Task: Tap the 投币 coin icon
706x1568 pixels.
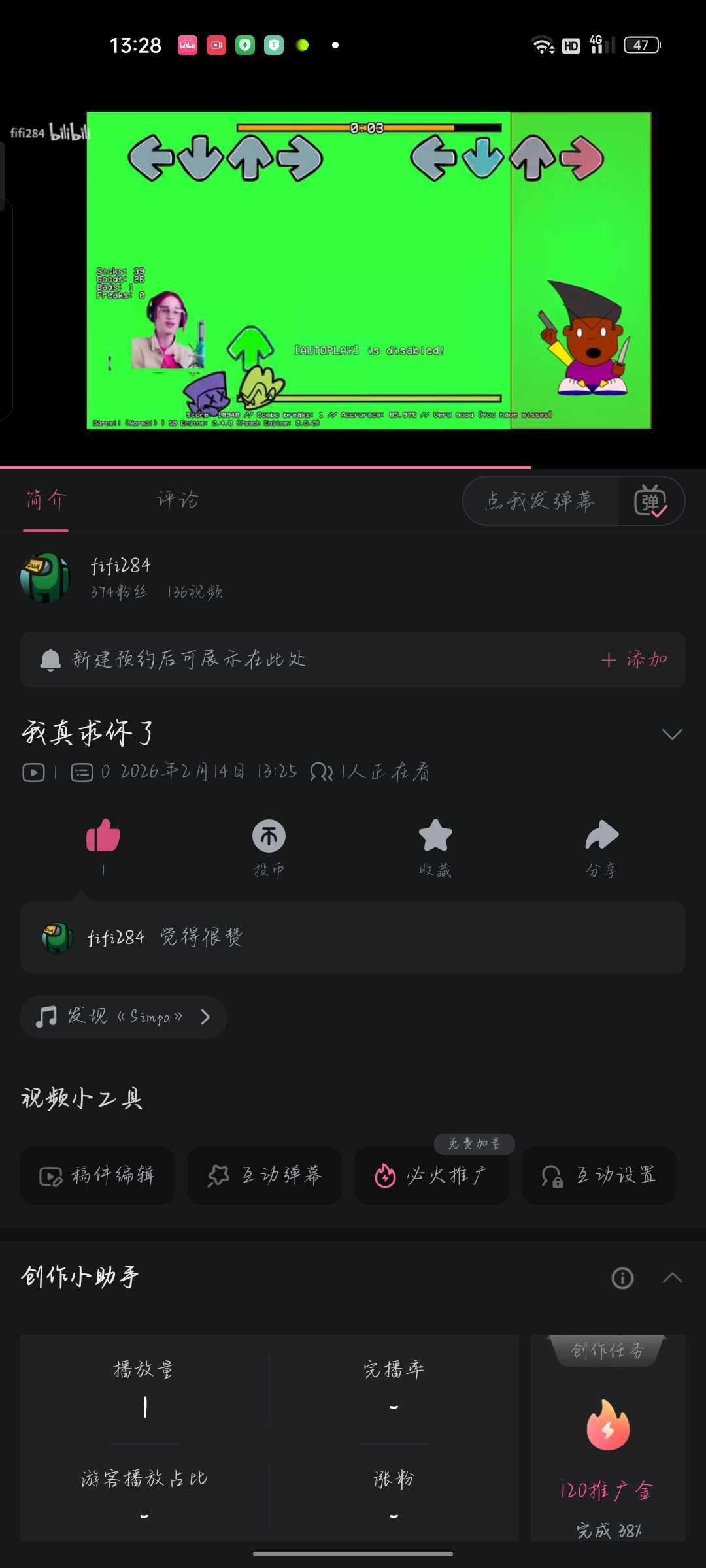Action: (269, 836)
